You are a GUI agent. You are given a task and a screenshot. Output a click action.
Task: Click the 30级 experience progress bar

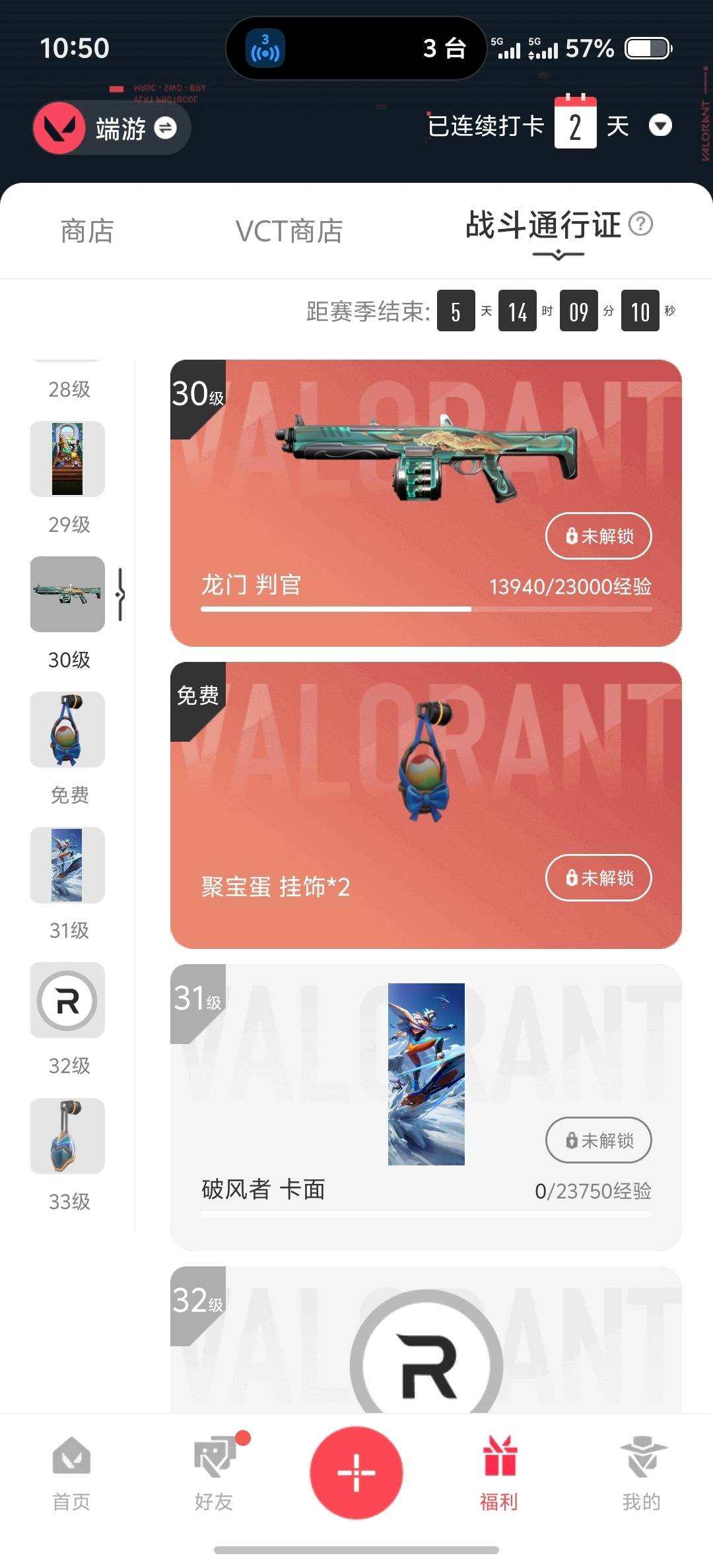click(426, 610)
